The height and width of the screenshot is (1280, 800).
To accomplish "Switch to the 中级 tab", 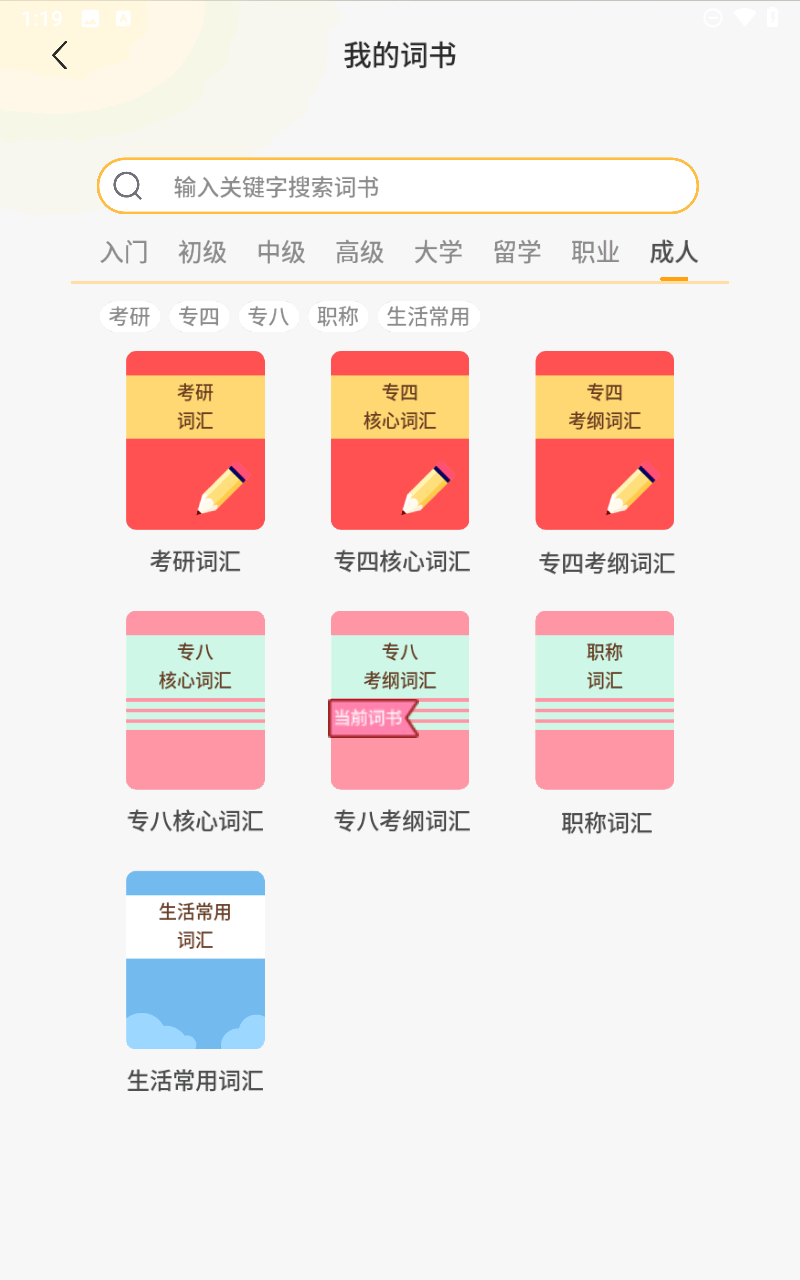I will click(x=281, y=252).
